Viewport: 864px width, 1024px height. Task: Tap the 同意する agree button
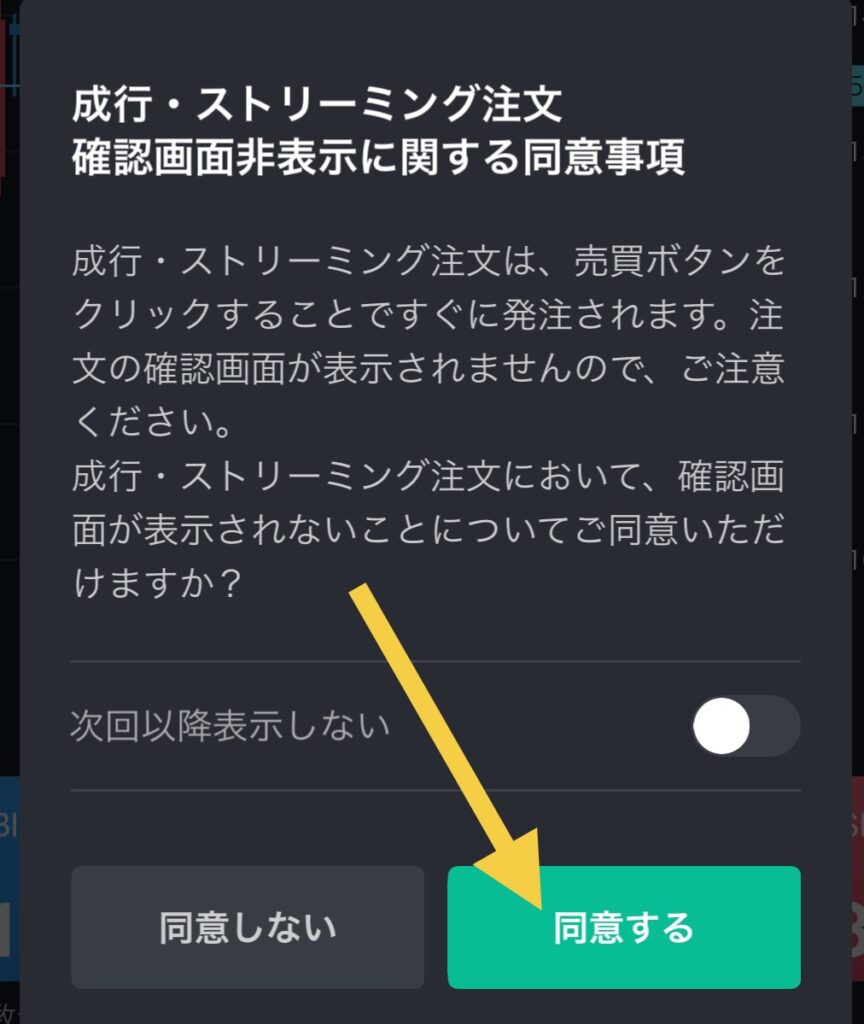coord(623,927)
